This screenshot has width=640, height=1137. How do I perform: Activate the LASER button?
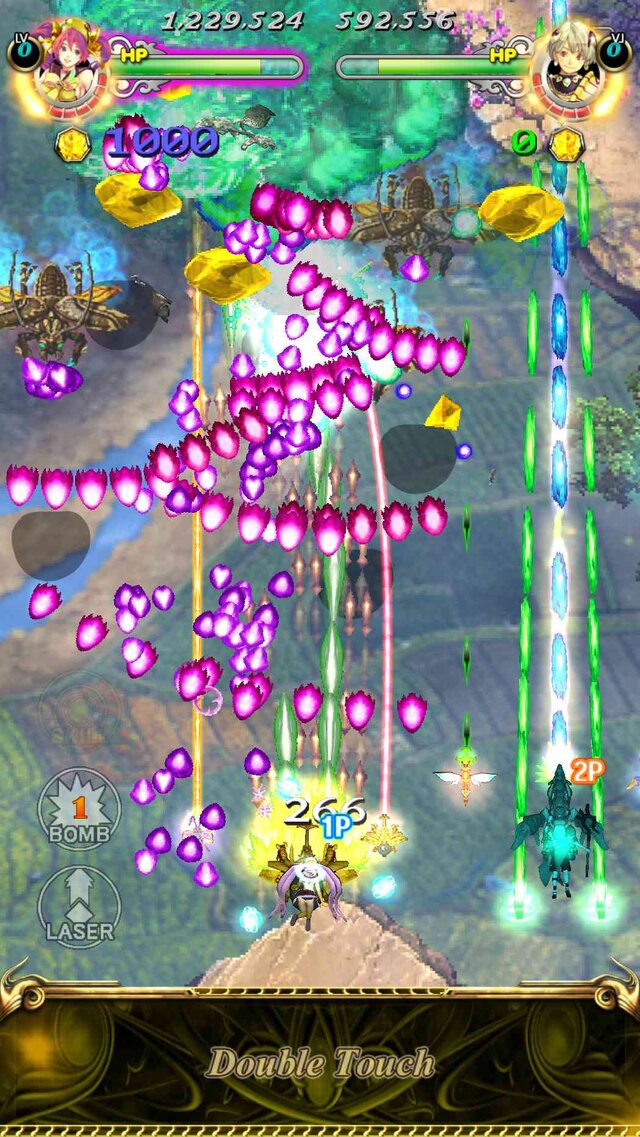coord(79,907)
